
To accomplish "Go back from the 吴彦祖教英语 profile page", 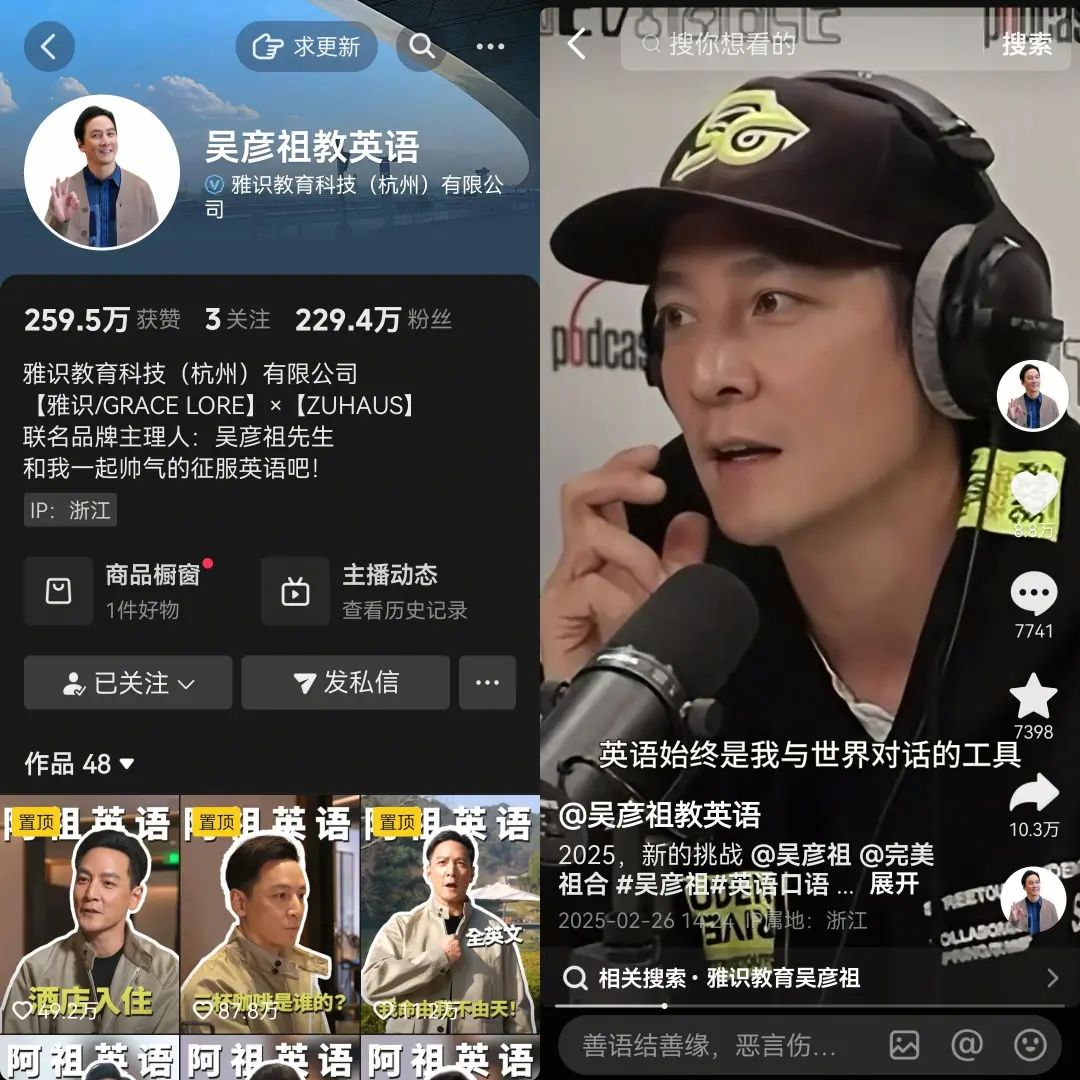I will pos(49,47).
